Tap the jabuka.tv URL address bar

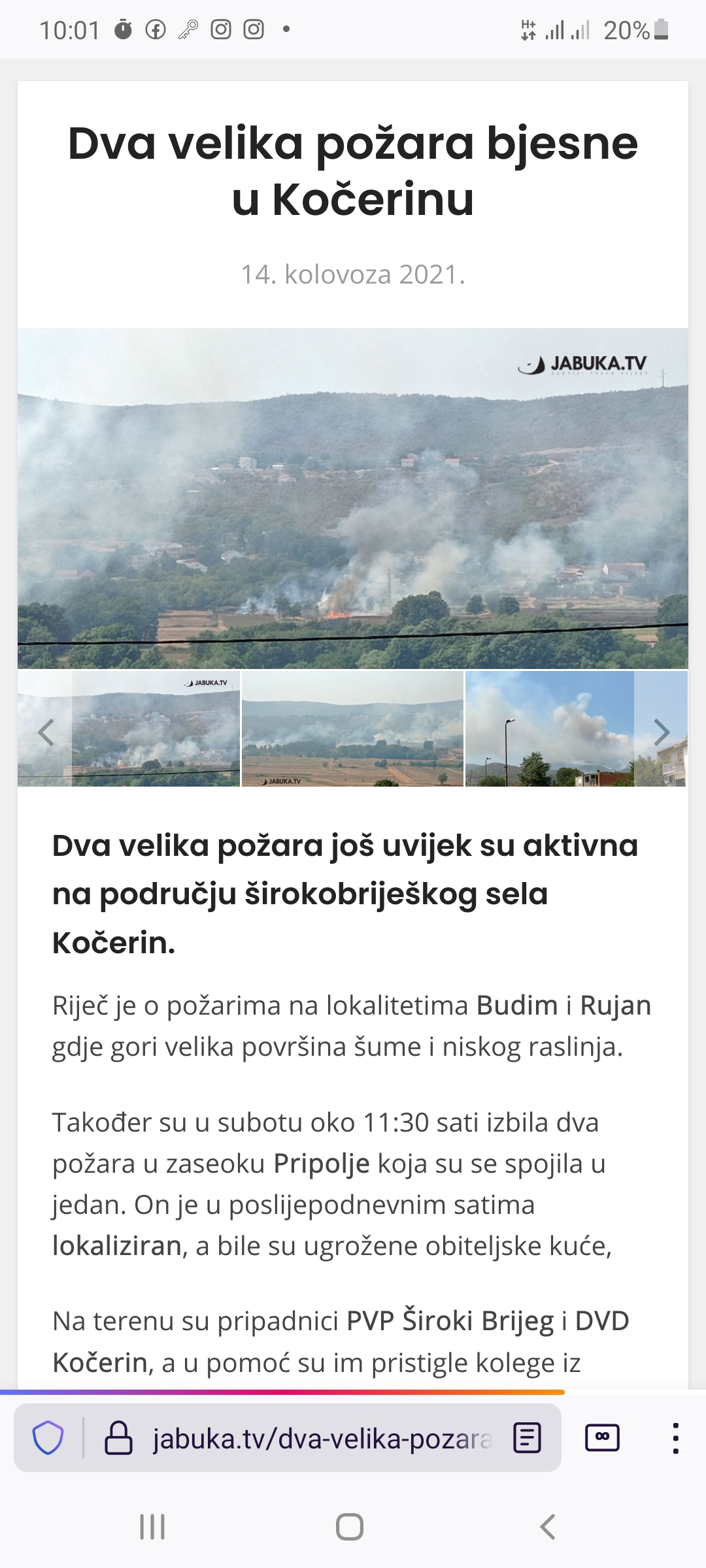(x=322, y=1438)
